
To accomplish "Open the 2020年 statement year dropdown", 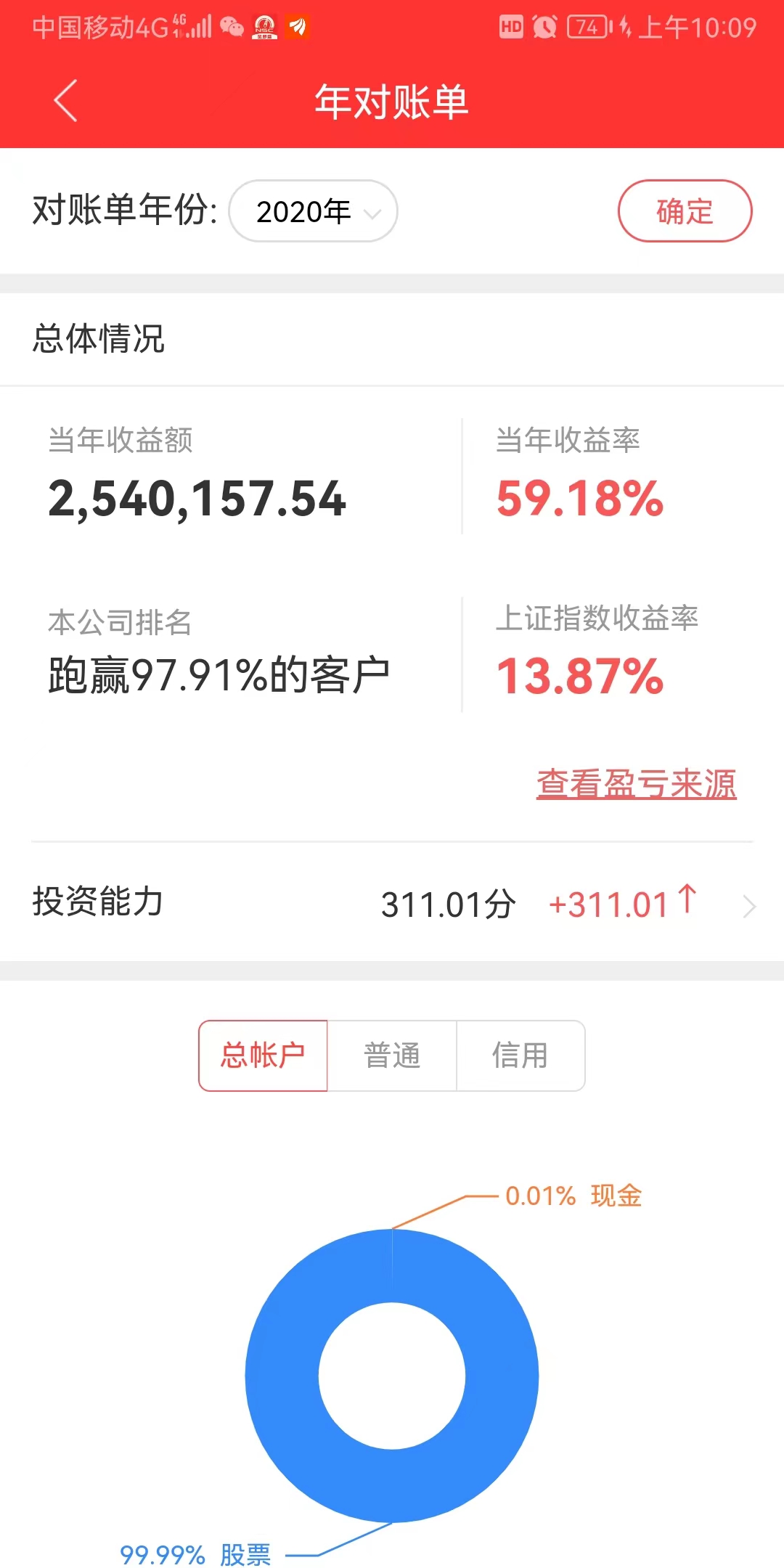I will [314, 211].
